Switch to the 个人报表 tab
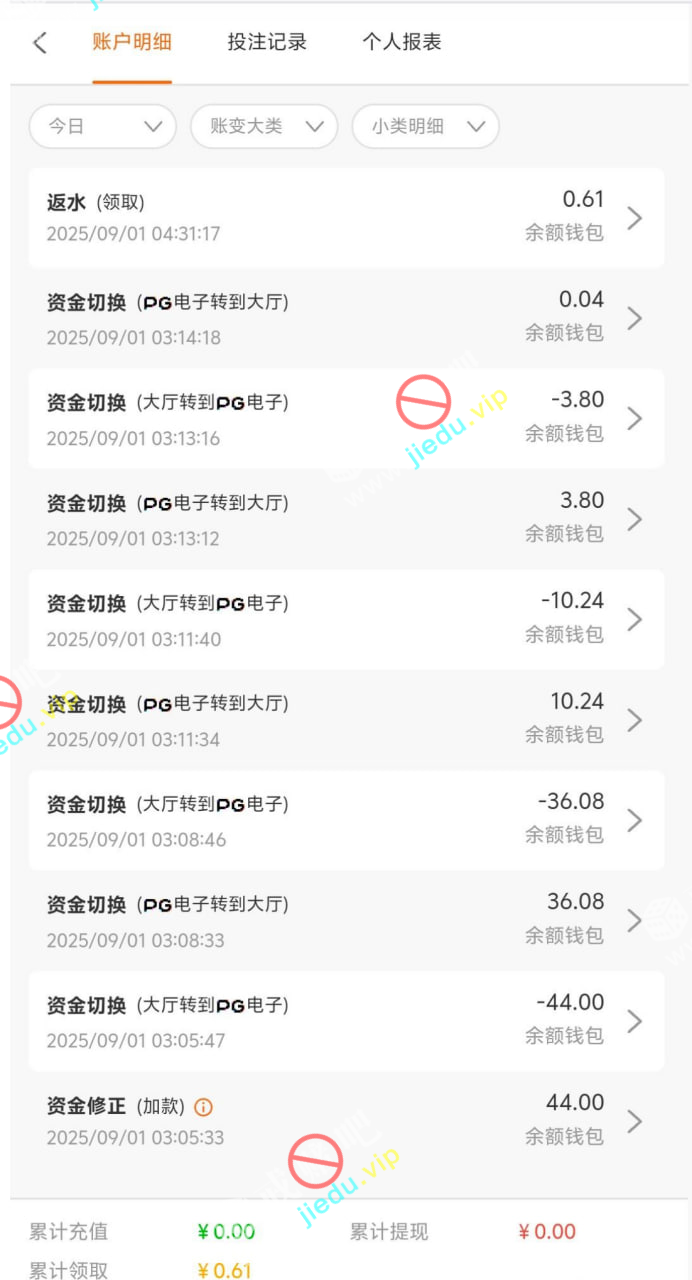This screenshot has height=1280, width=692. [402, 42]
